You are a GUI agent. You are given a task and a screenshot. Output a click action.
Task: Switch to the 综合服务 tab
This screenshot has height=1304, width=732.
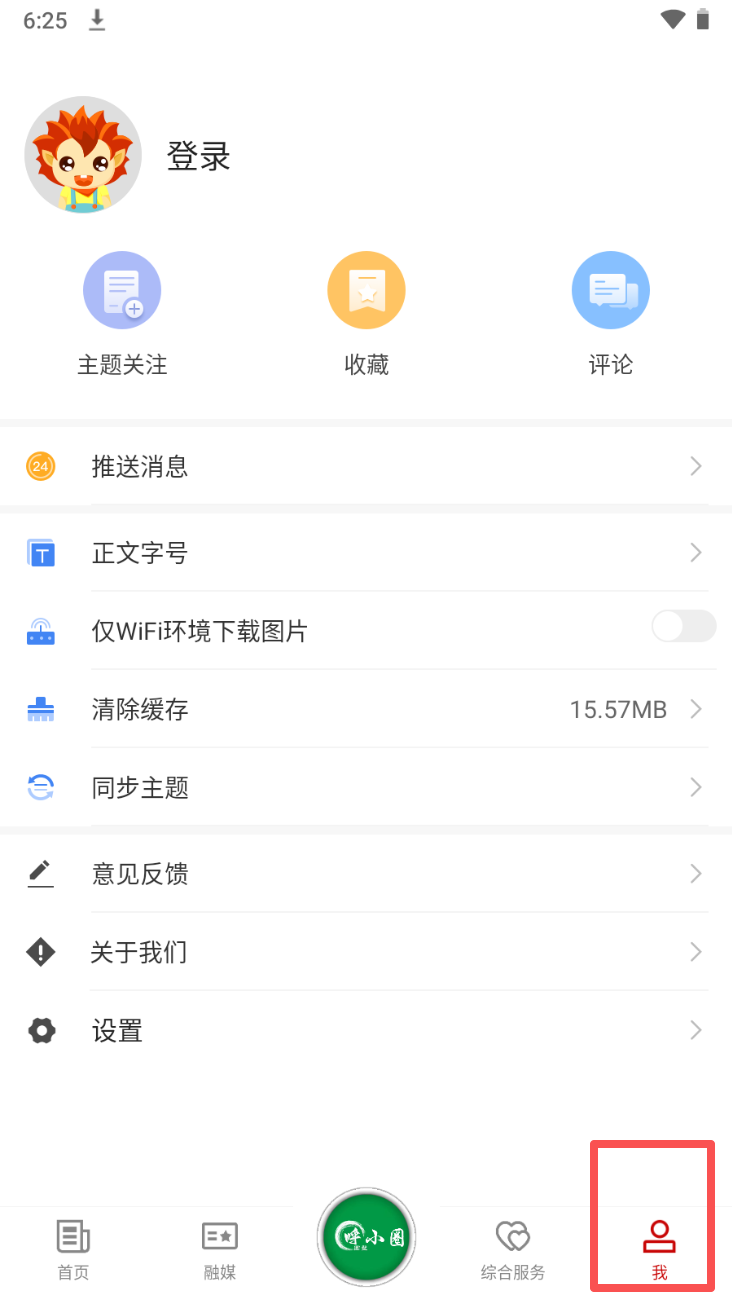pos(513,1250)
